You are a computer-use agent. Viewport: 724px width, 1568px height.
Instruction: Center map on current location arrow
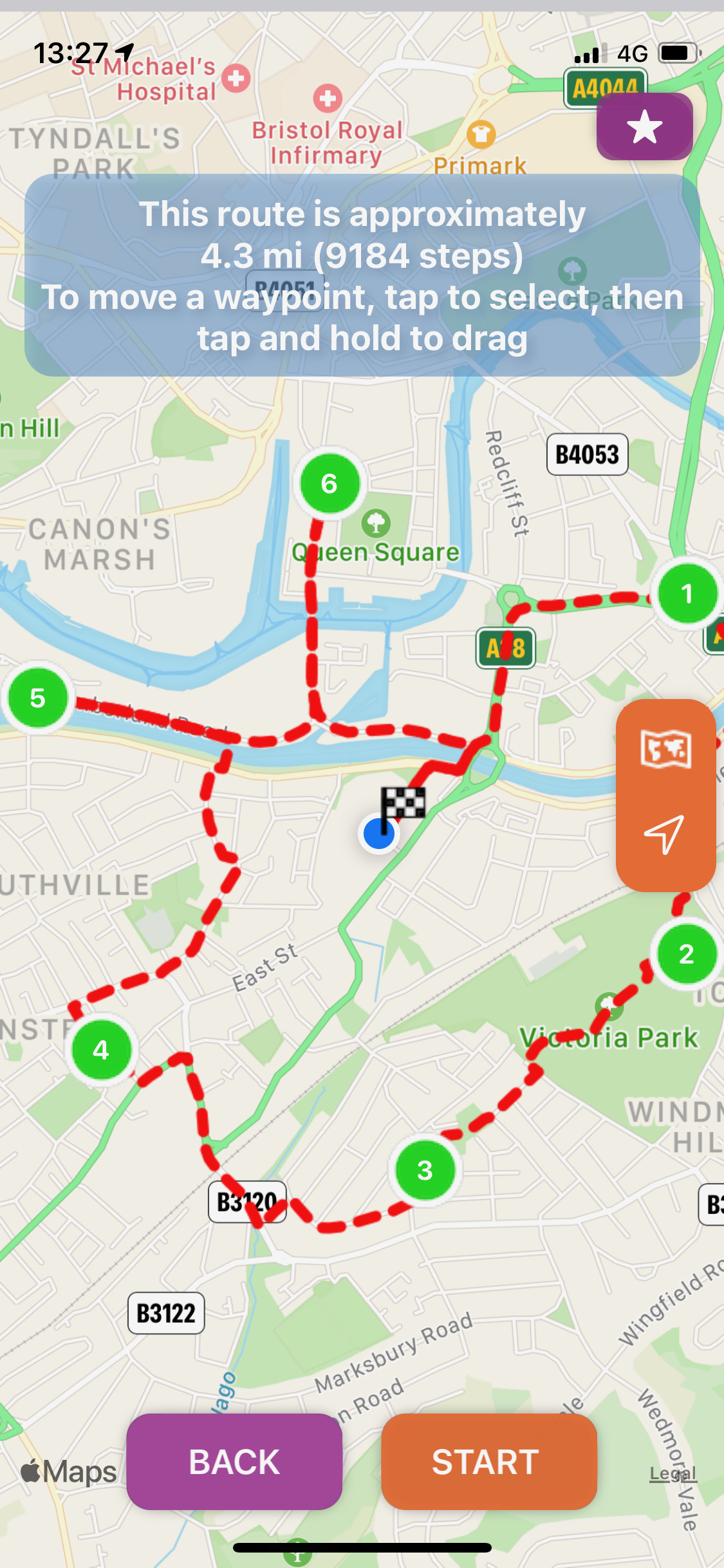point(665,835)
